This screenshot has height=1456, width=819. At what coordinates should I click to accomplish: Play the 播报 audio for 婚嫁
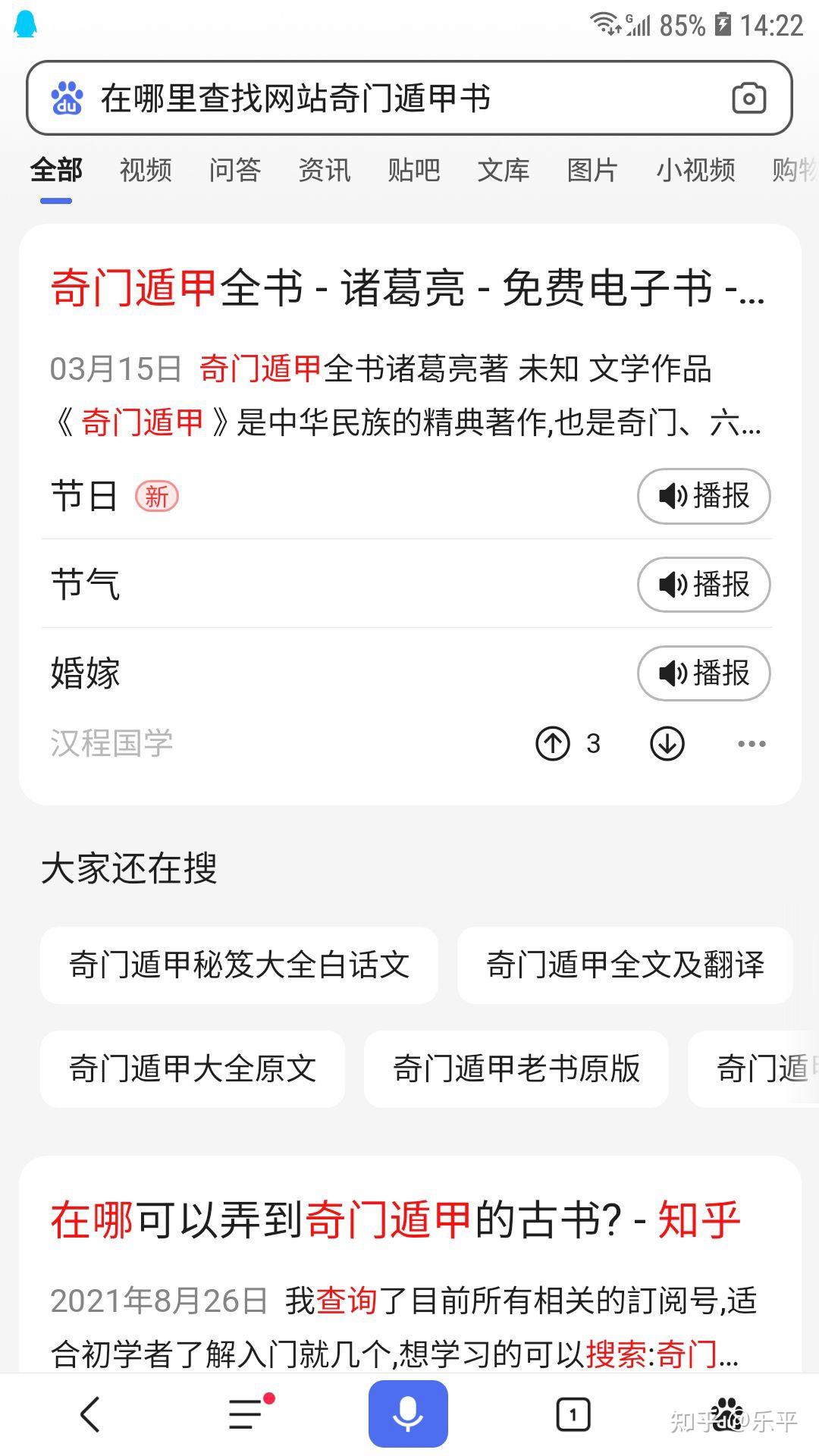pyautogui.click(x=704, y=673)
